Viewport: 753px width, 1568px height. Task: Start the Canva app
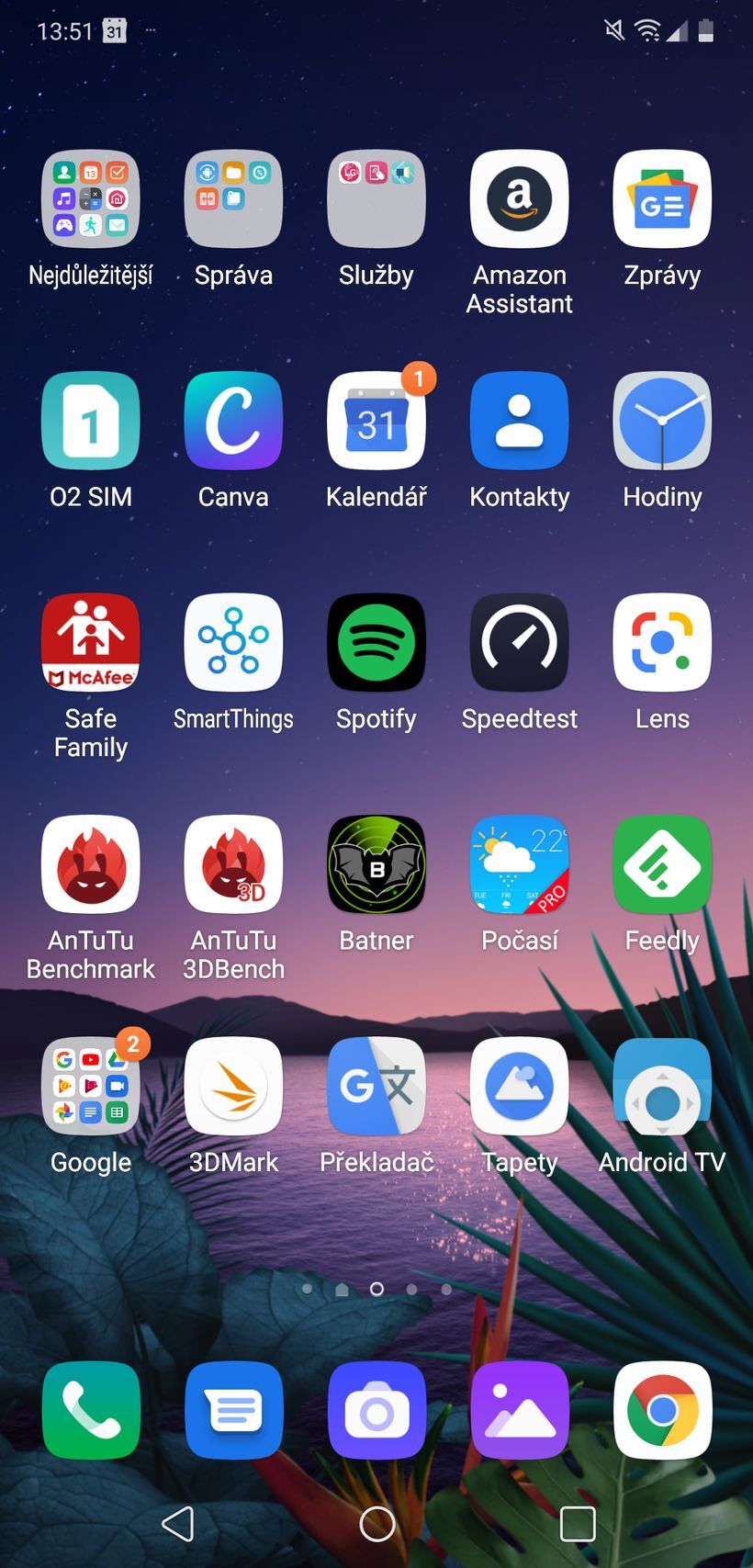pyautogui.click(x=233, y=421)
